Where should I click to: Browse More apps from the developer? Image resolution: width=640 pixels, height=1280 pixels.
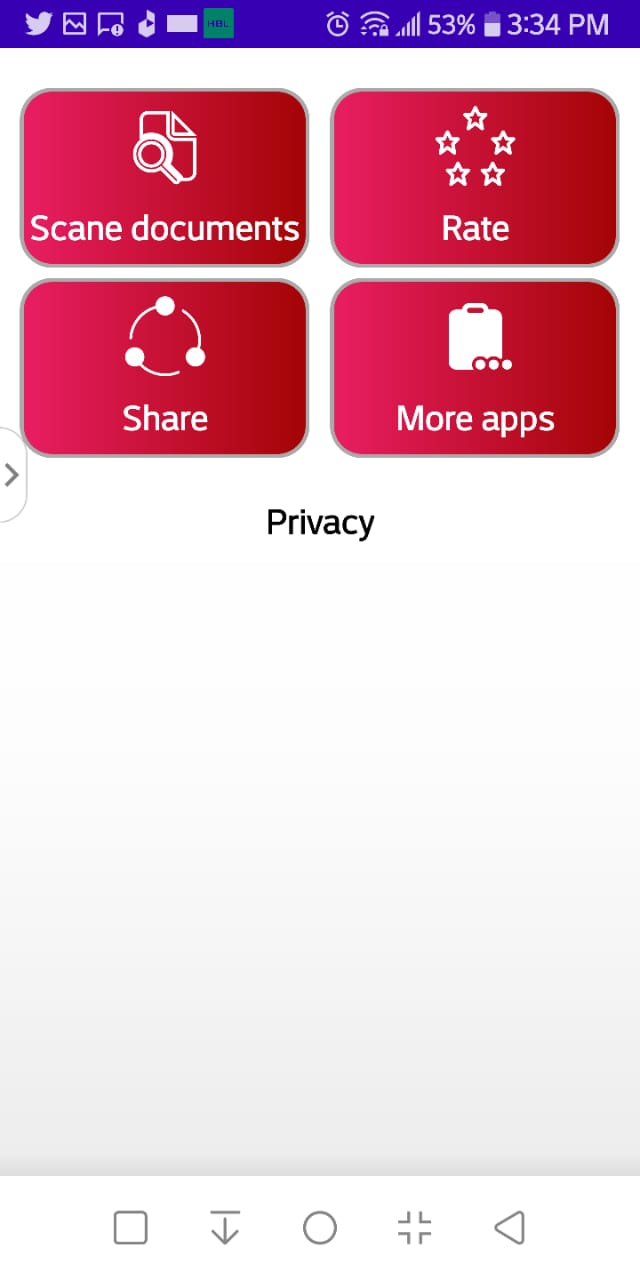(475, 368)
